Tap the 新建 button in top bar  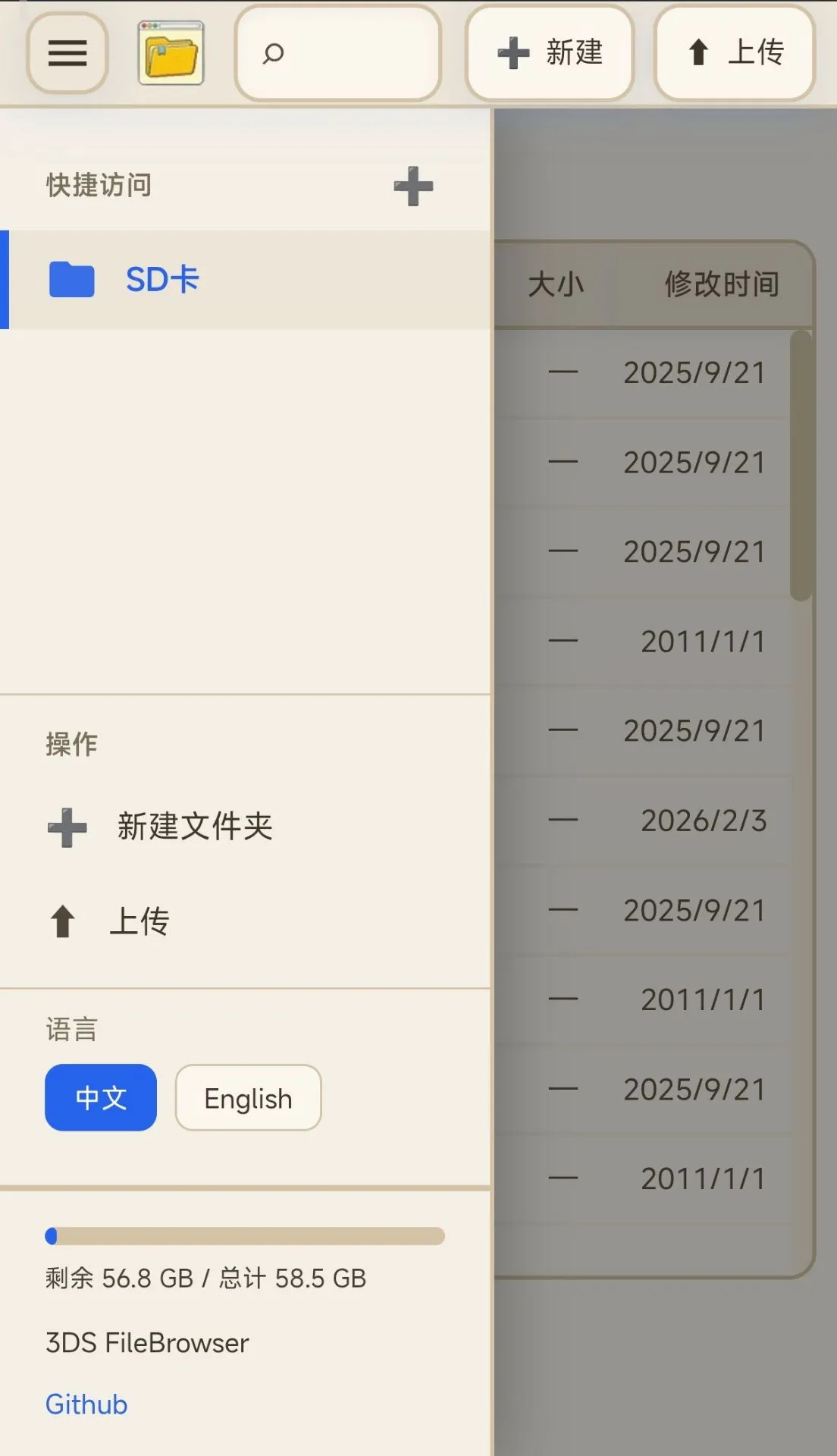click(x=550, y=53)
